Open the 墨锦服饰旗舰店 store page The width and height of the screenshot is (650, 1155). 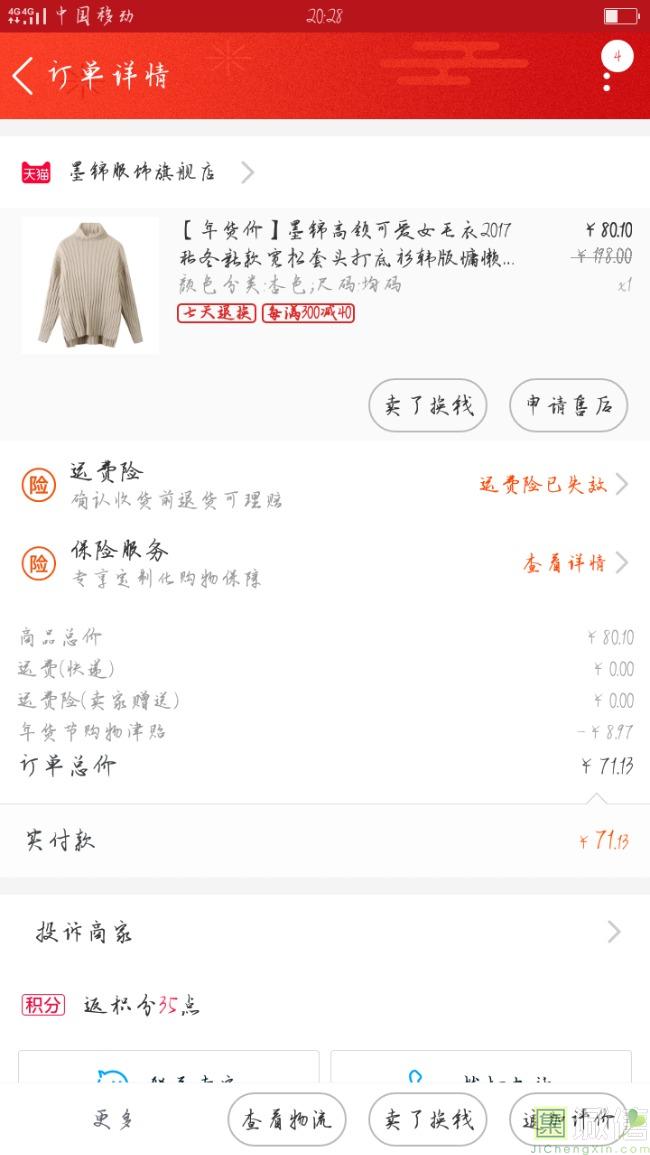click(138, 172)
